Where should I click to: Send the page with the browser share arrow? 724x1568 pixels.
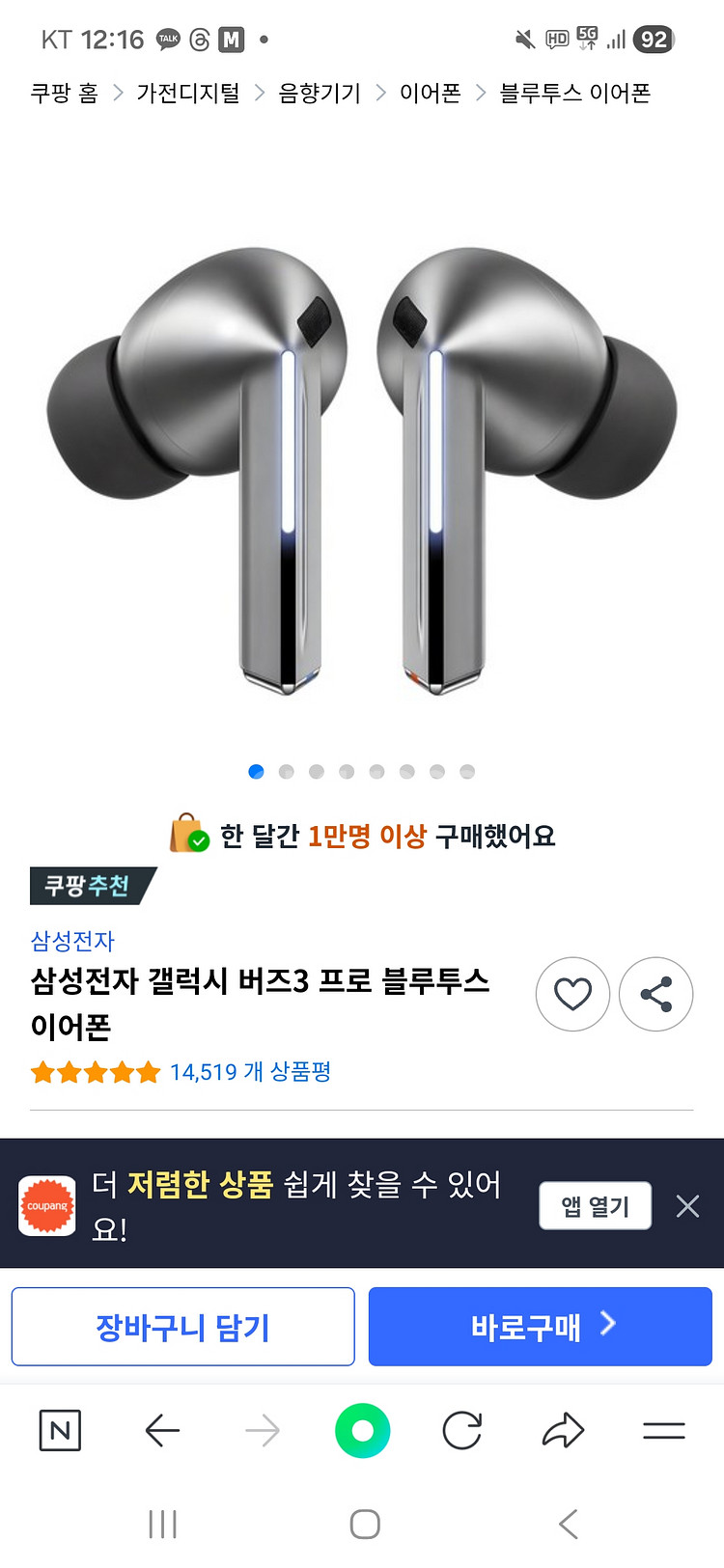click(x=564, y=1431)
